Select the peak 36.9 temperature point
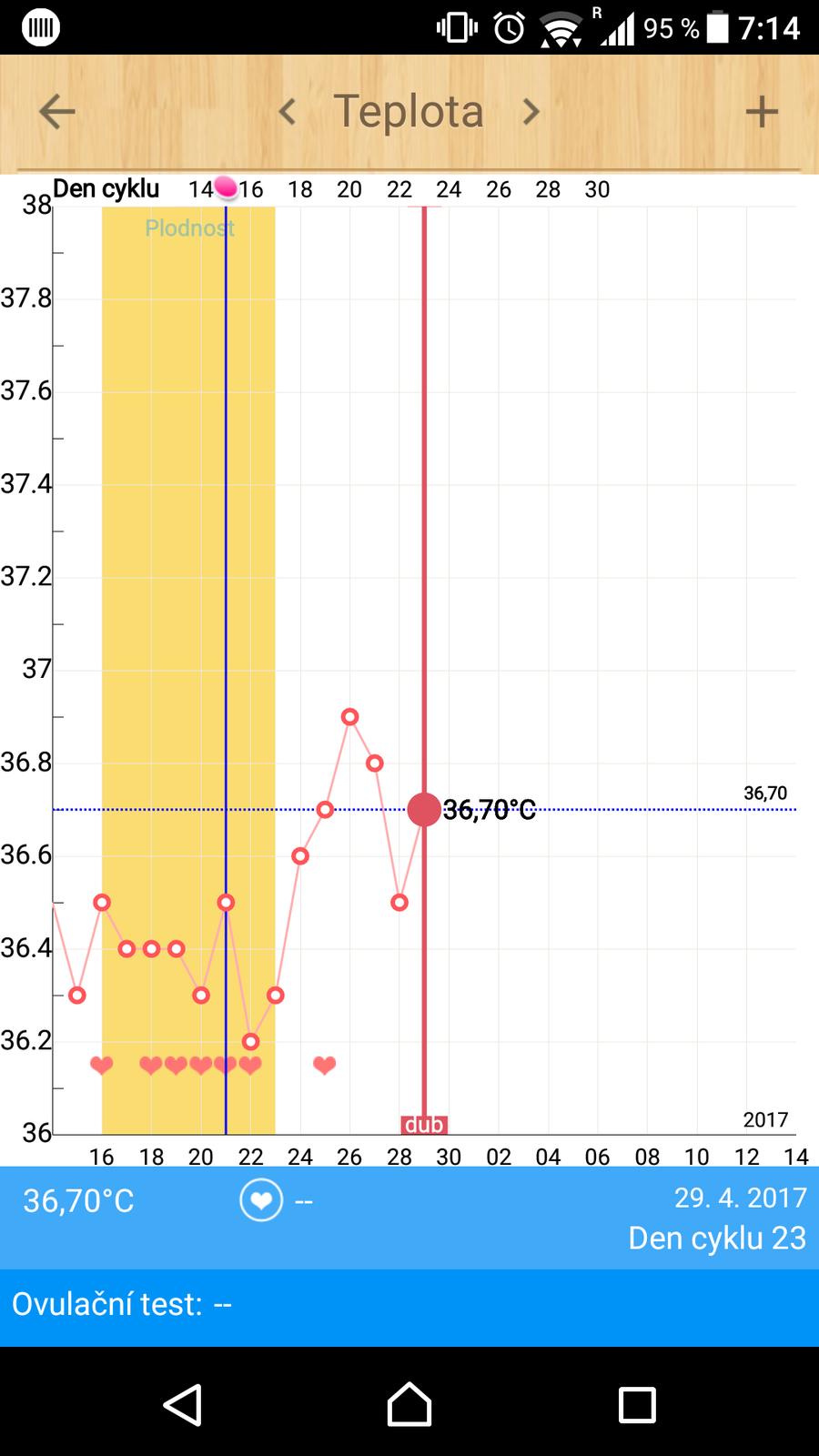Screen dimensions: 819x1456 click(349, 717)
